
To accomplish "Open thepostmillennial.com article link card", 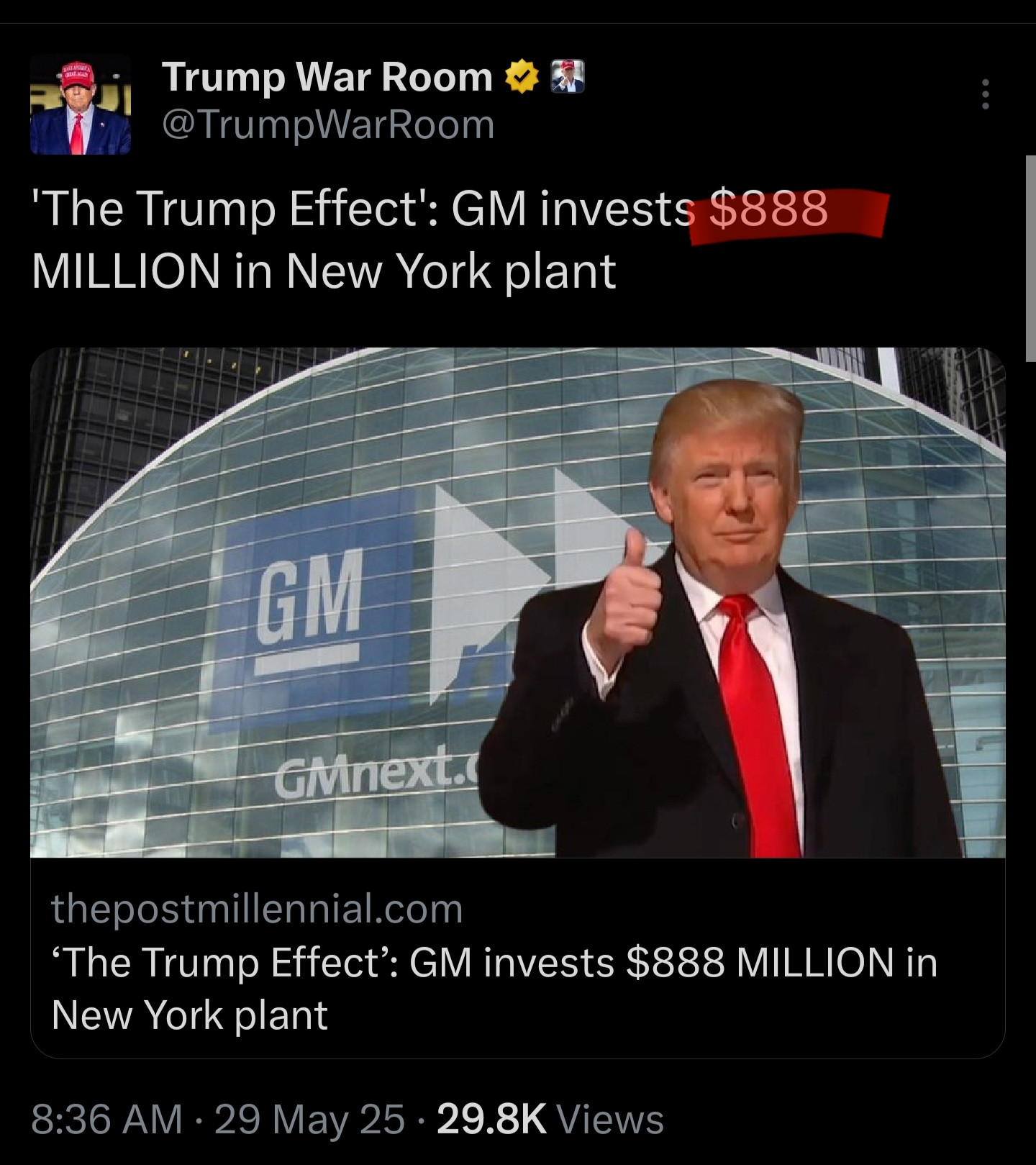I will 517,960.
